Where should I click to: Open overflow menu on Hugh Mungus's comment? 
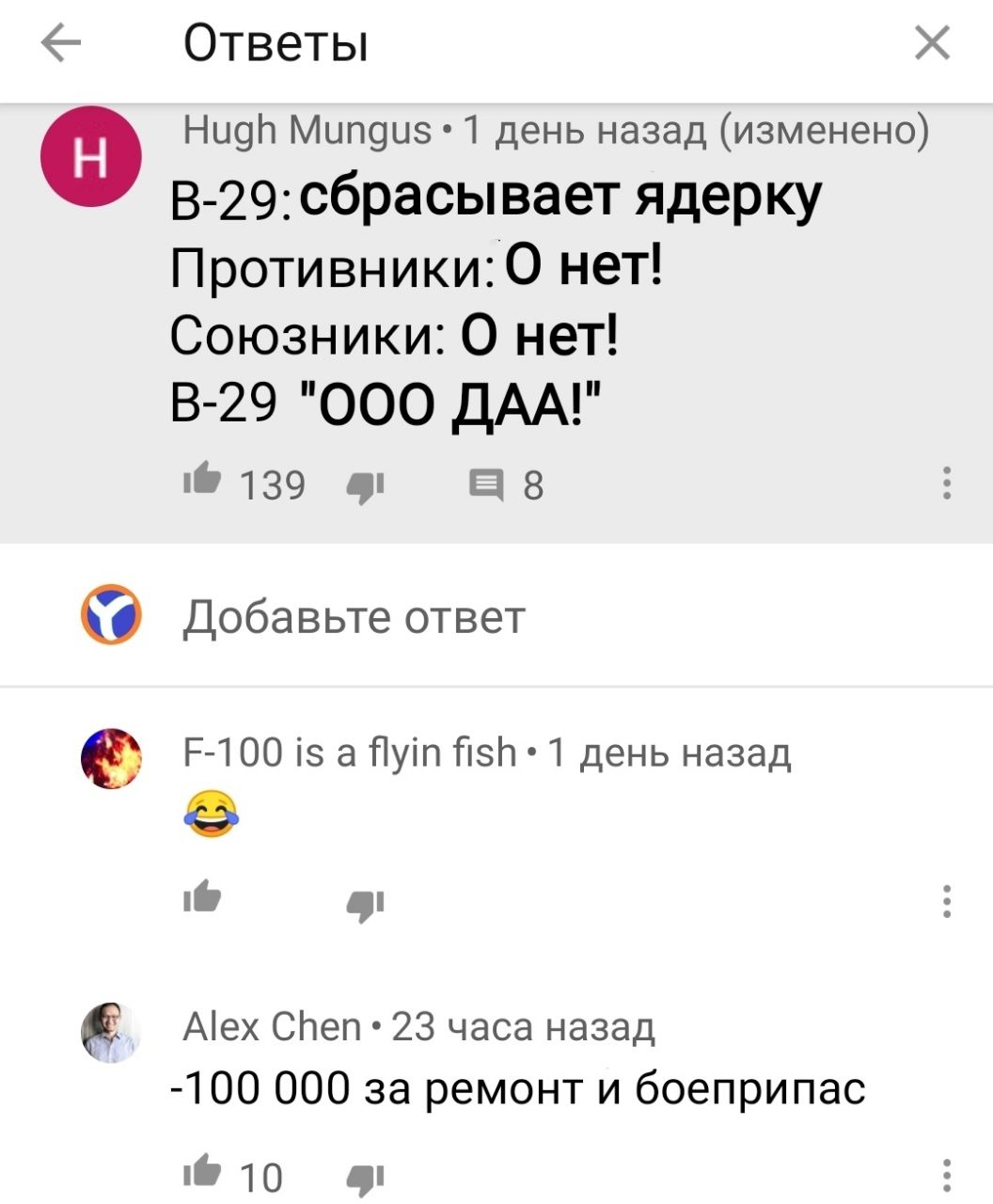click(x=947, y=483)
